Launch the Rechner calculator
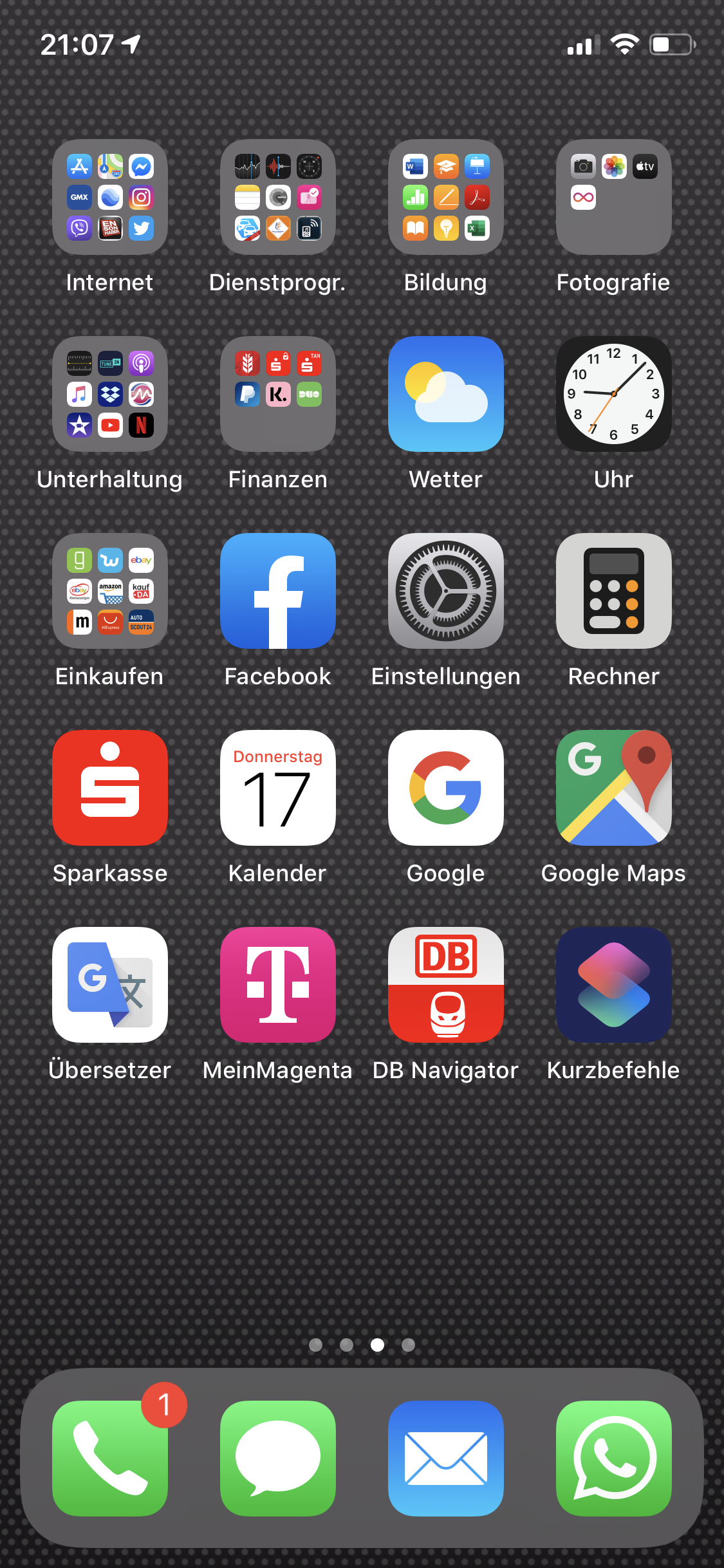This screenshot has width=724, height=1568. tap(614, 591)
